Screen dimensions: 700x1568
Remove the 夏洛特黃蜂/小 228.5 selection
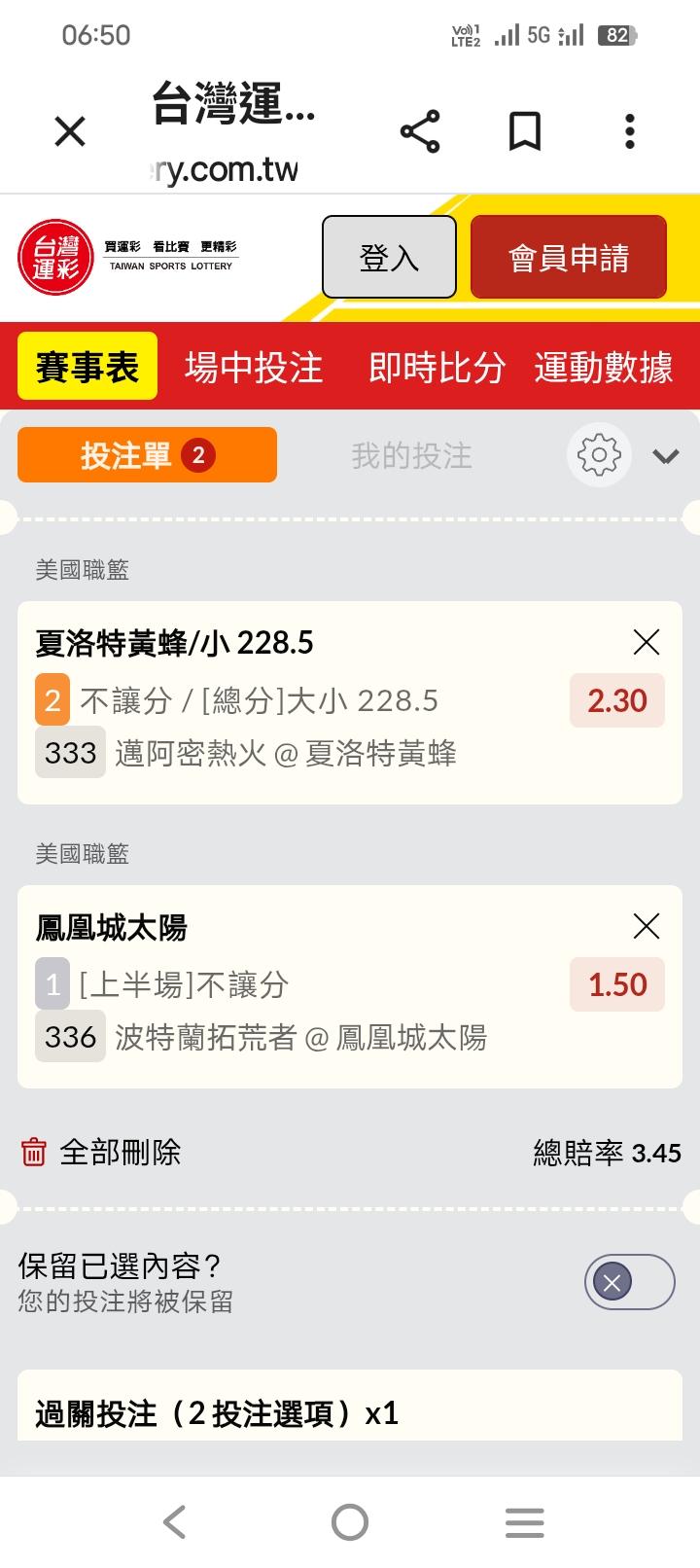pyautogui.click(x=647, y=642)
